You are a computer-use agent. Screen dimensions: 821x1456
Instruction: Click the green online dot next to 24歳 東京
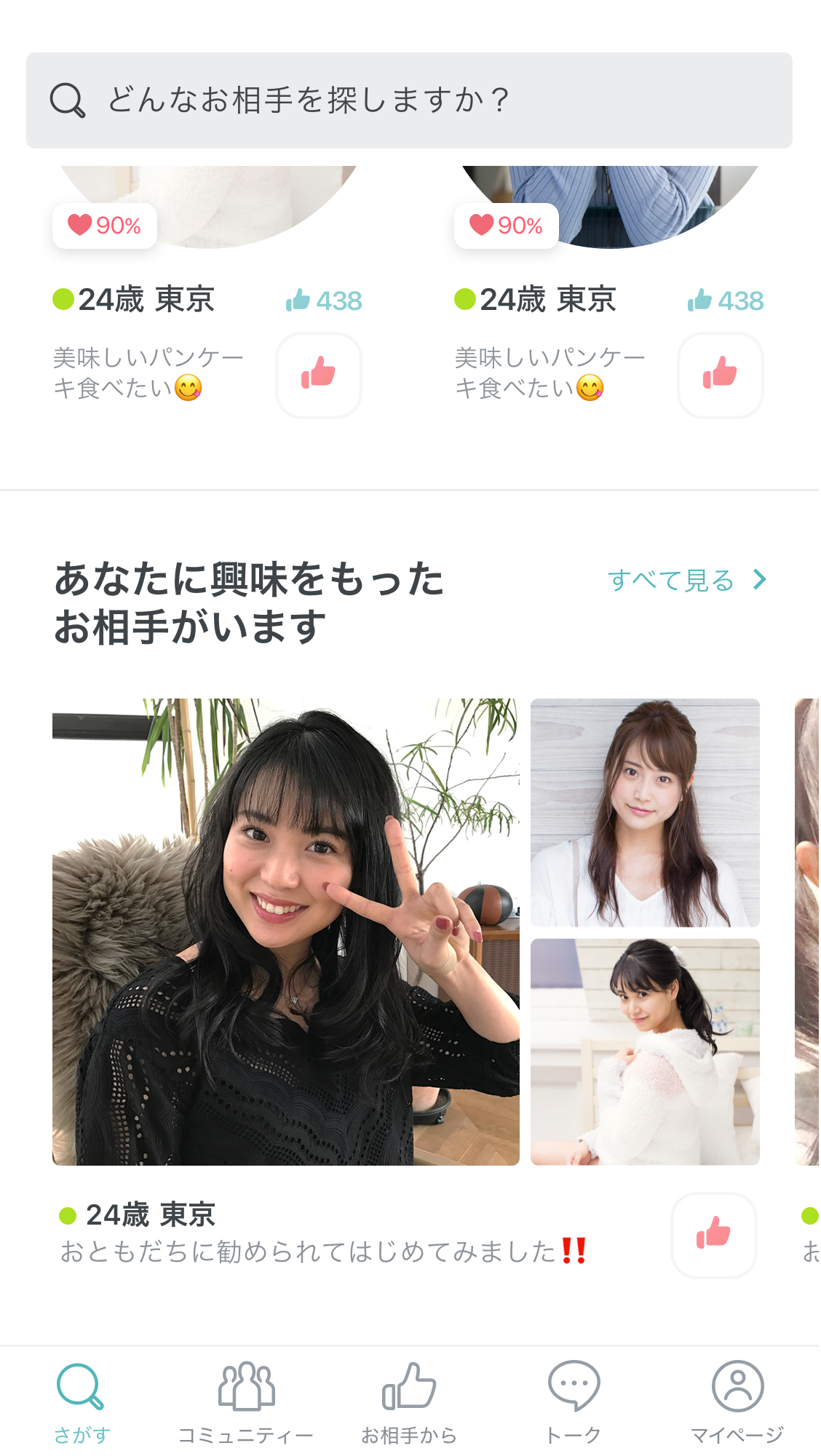point(63,298)
